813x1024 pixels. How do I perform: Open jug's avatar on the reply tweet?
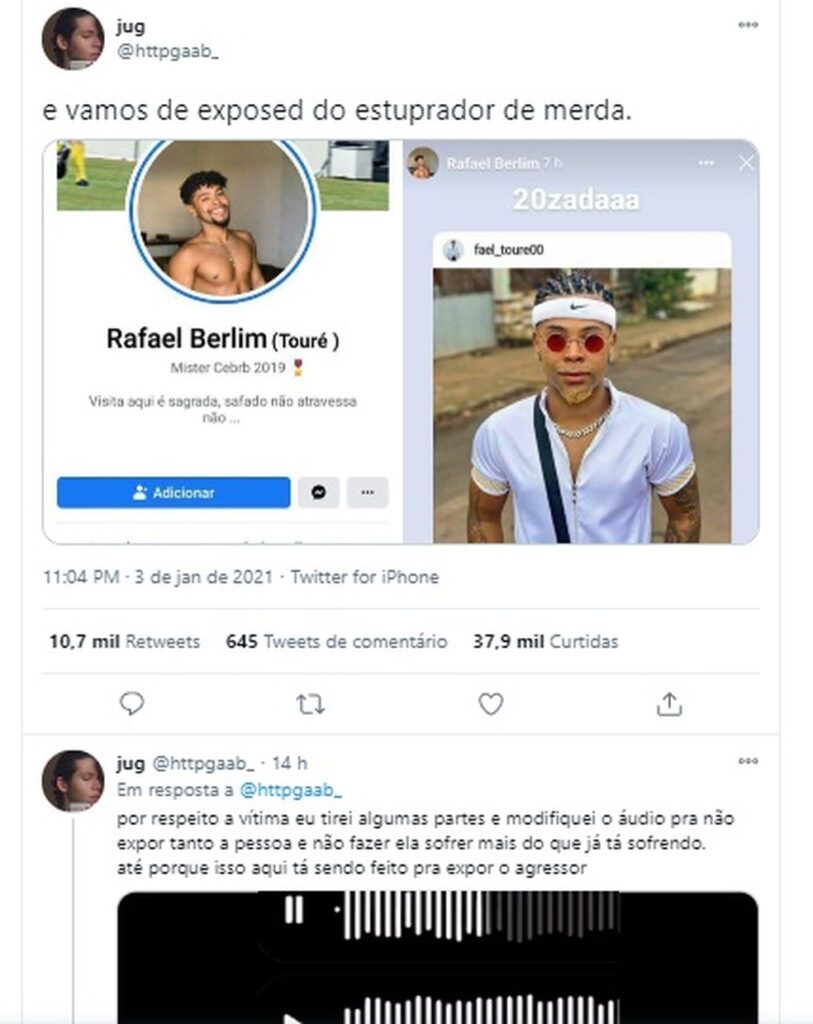tap(72, 781)
